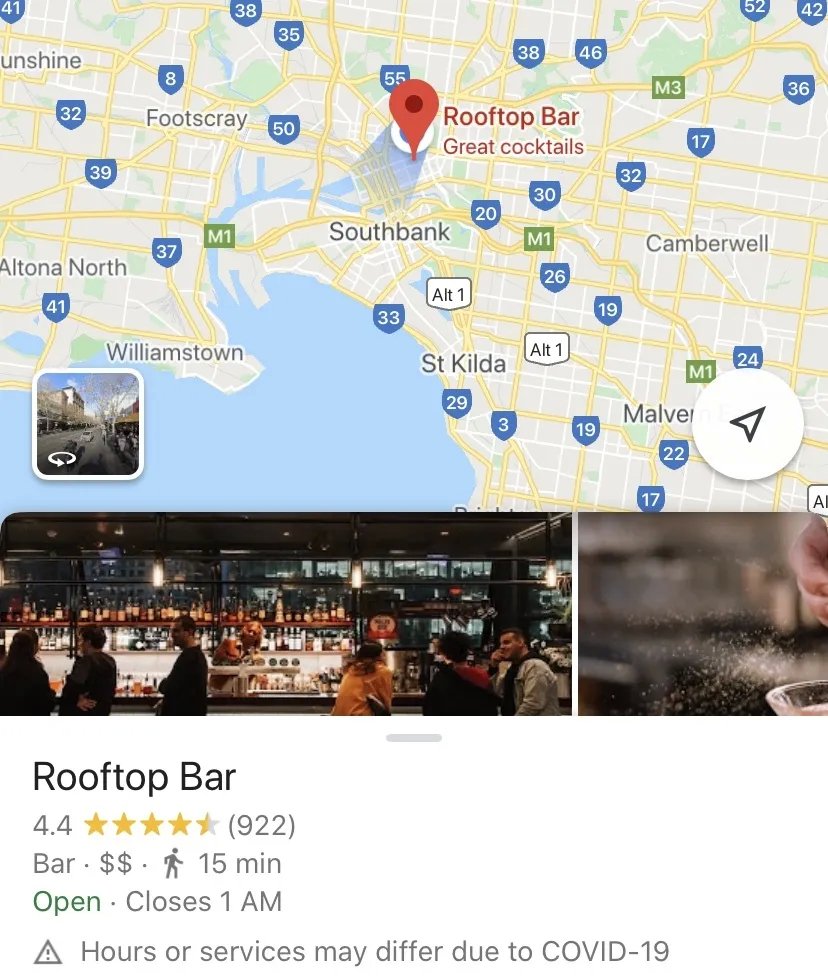The width and height of the screenshot is (828, 978).
Task: Select the Rooftop Bar map pin
Action: pyautogui.click(x=413, y=114)
